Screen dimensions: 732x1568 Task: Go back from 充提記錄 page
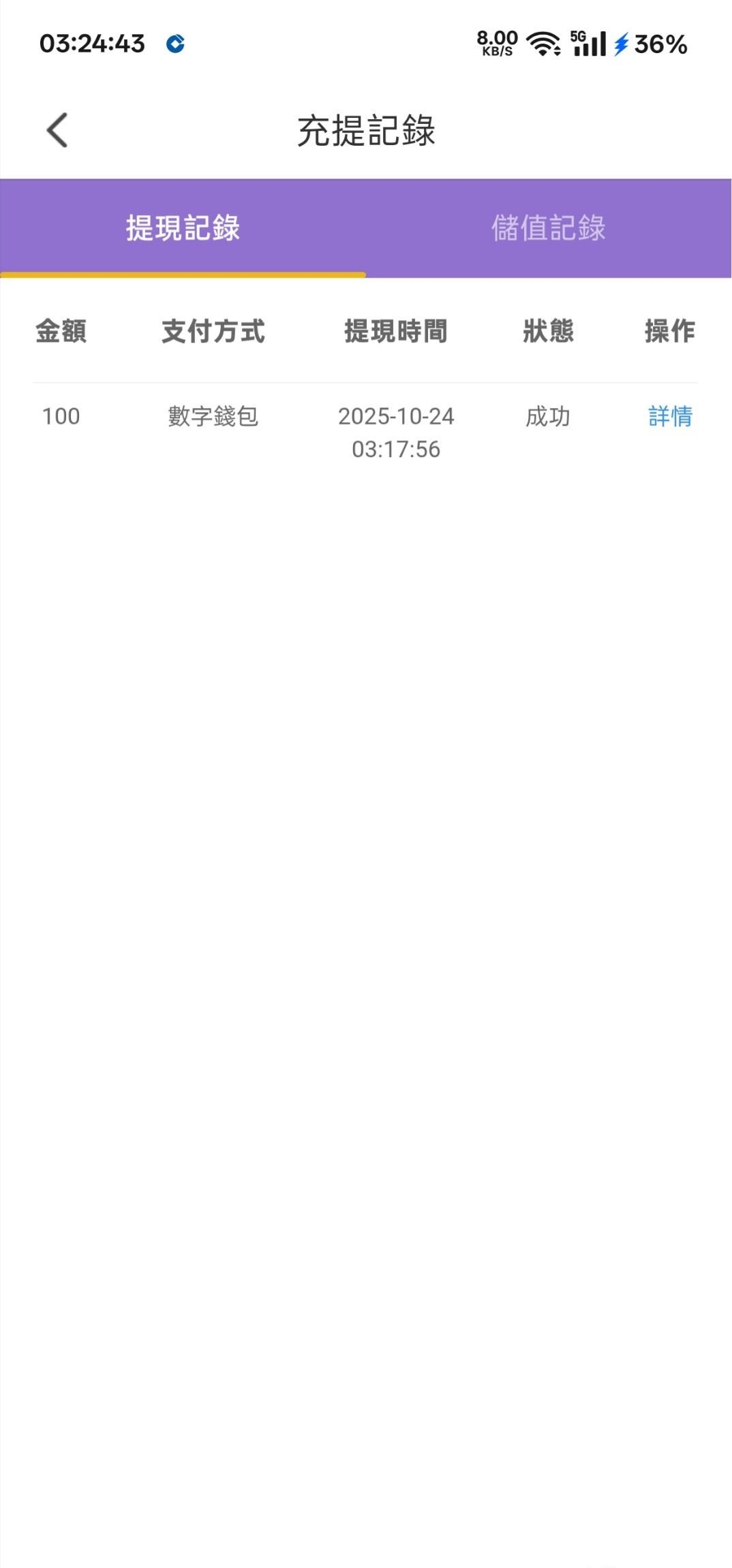tap(57, 130)
